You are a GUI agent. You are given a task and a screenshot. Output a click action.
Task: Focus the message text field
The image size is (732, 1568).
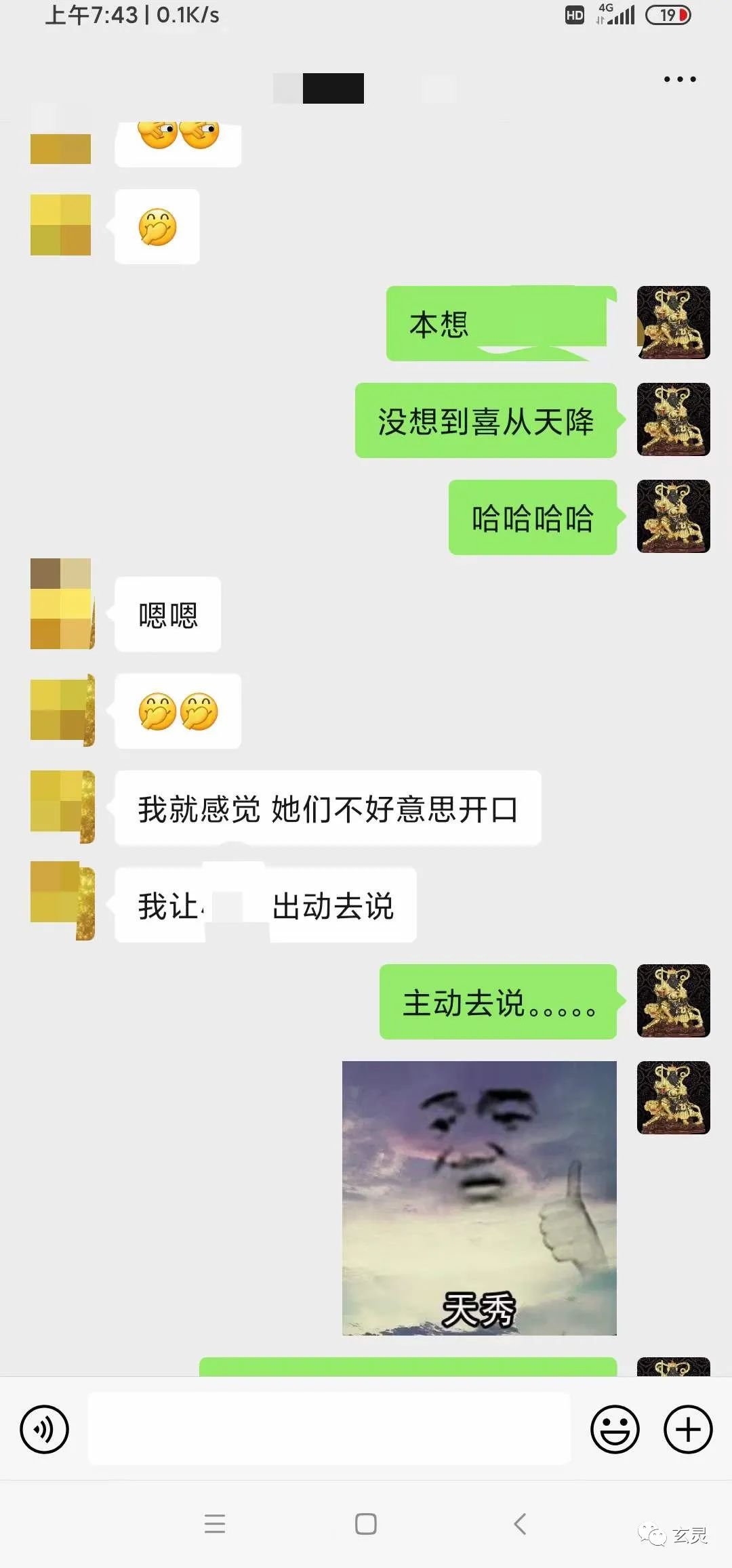point(329,1428)
